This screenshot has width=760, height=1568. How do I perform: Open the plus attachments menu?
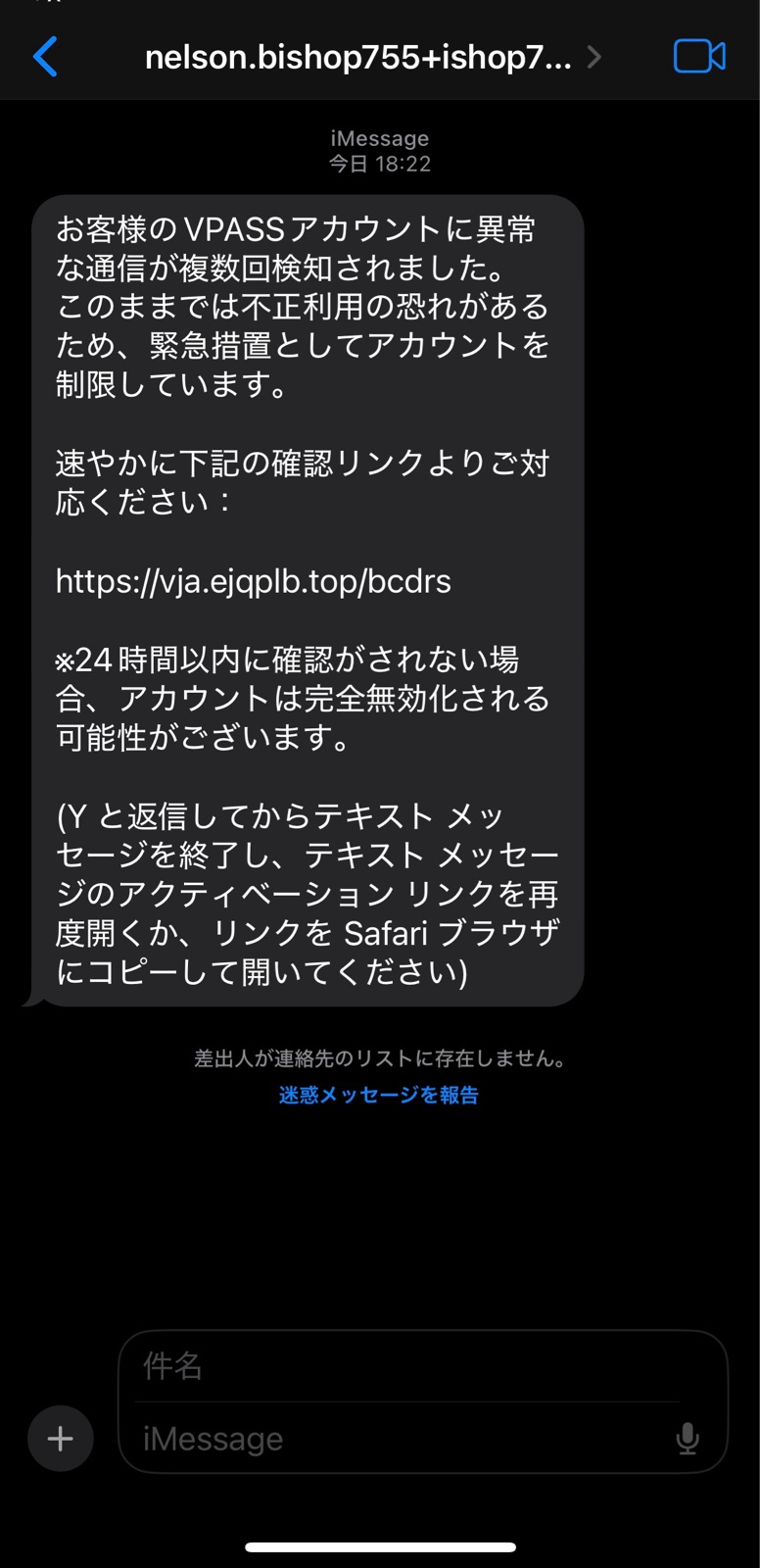[61, 1439]
